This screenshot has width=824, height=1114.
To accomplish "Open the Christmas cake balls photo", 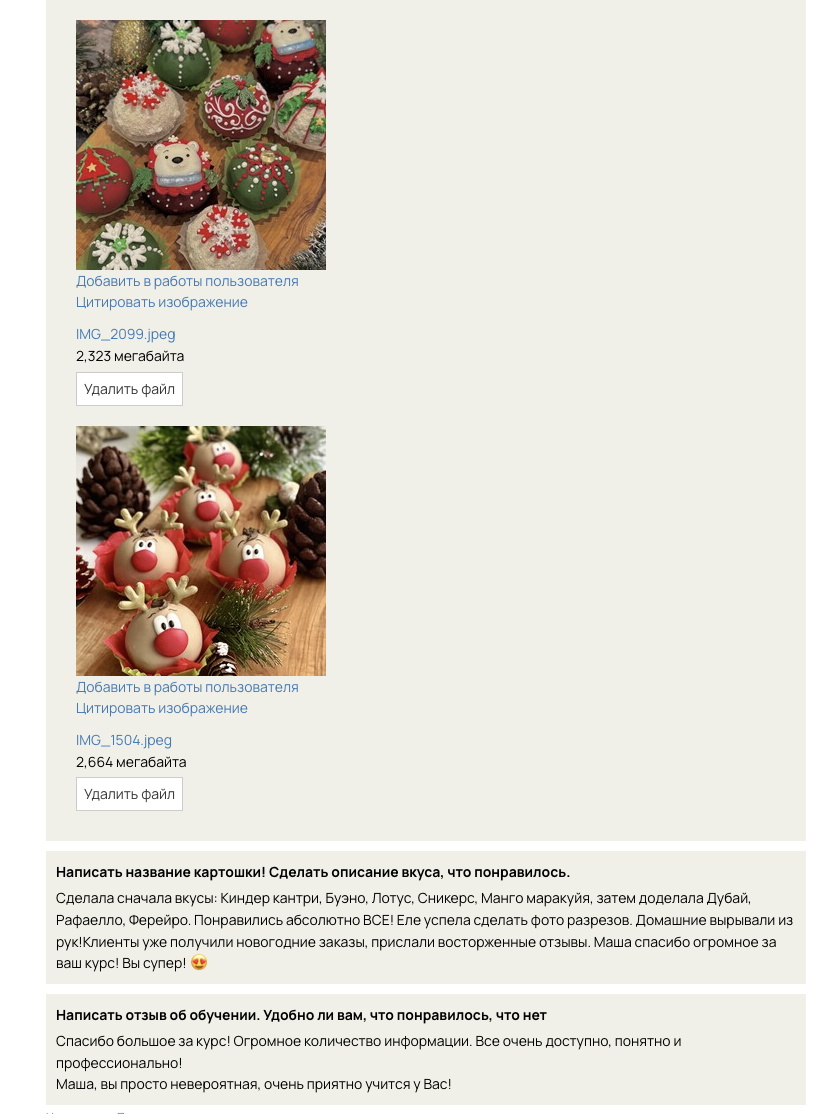I will click(200, 144).
